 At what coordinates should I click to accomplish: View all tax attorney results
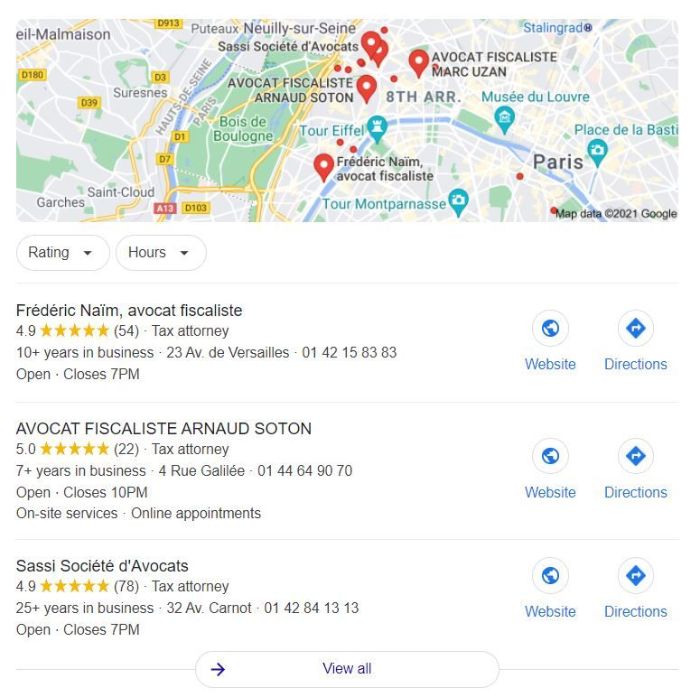[346, 669]
